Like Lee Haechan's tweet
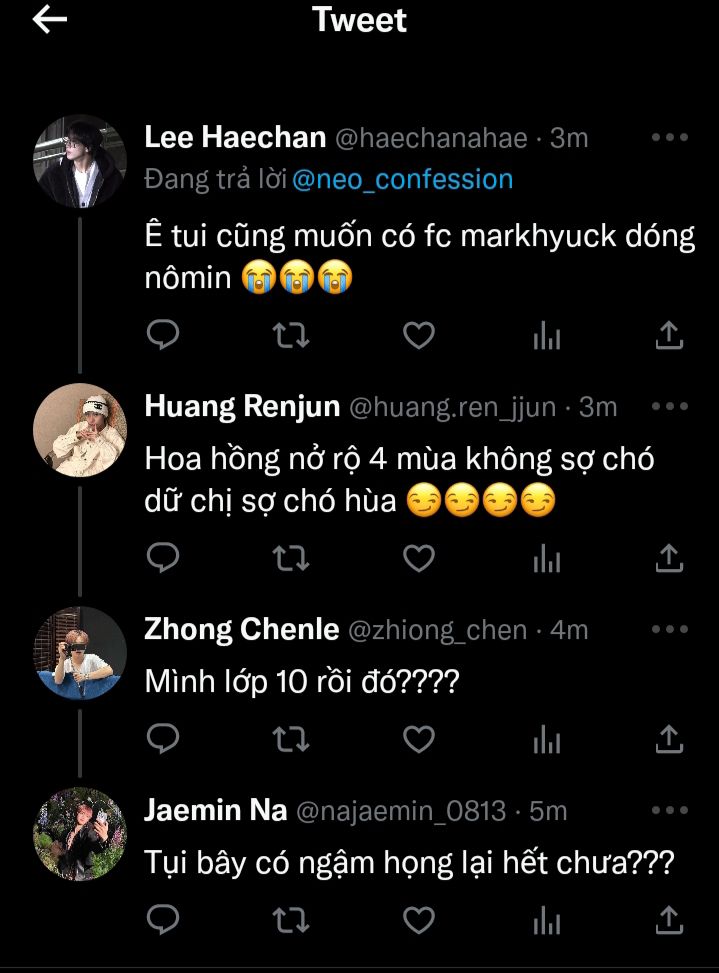This screenshot has width=719, height=973. point(419,336)
